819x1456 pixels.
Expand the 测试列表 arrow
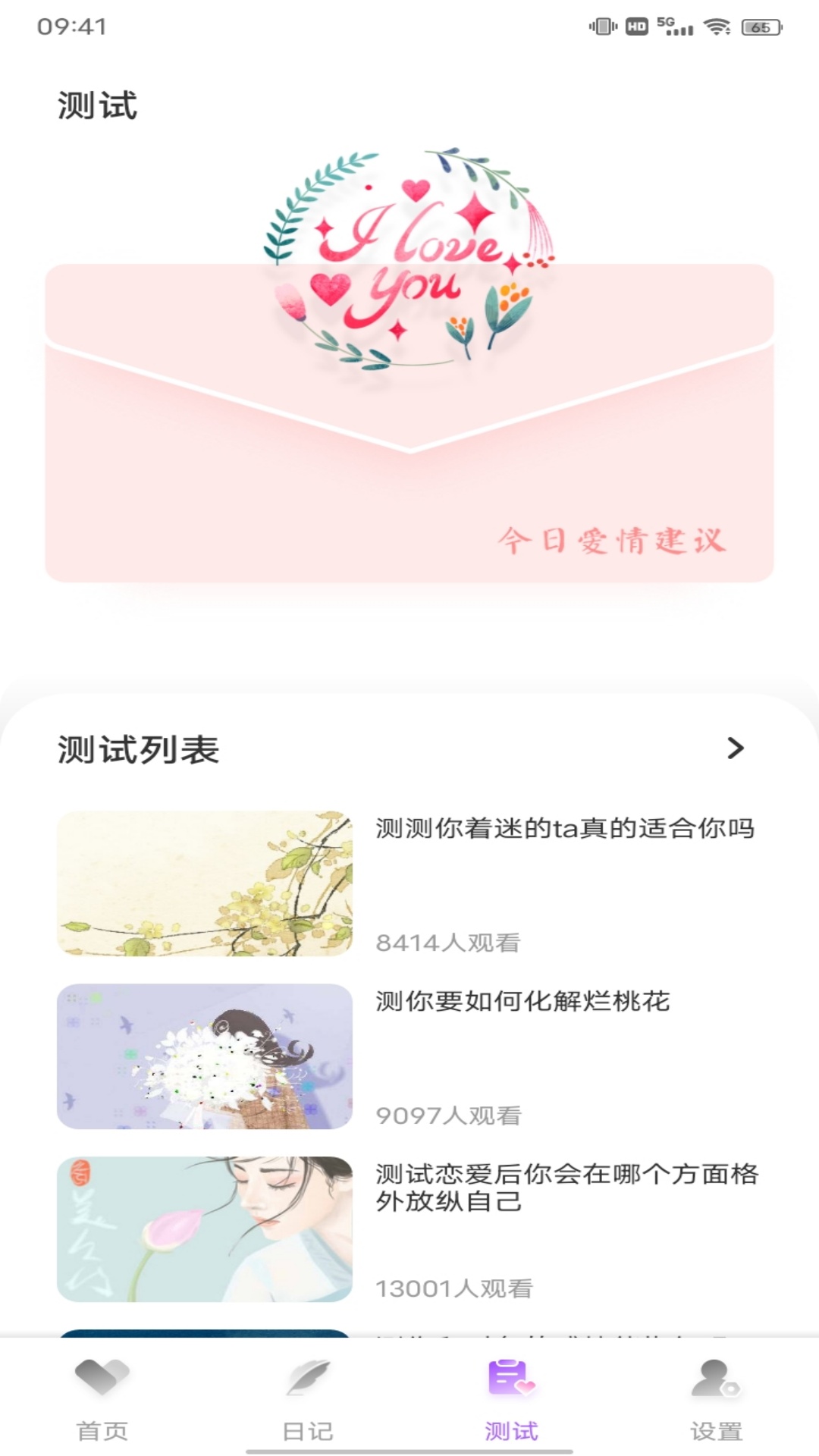pos(735,748)
